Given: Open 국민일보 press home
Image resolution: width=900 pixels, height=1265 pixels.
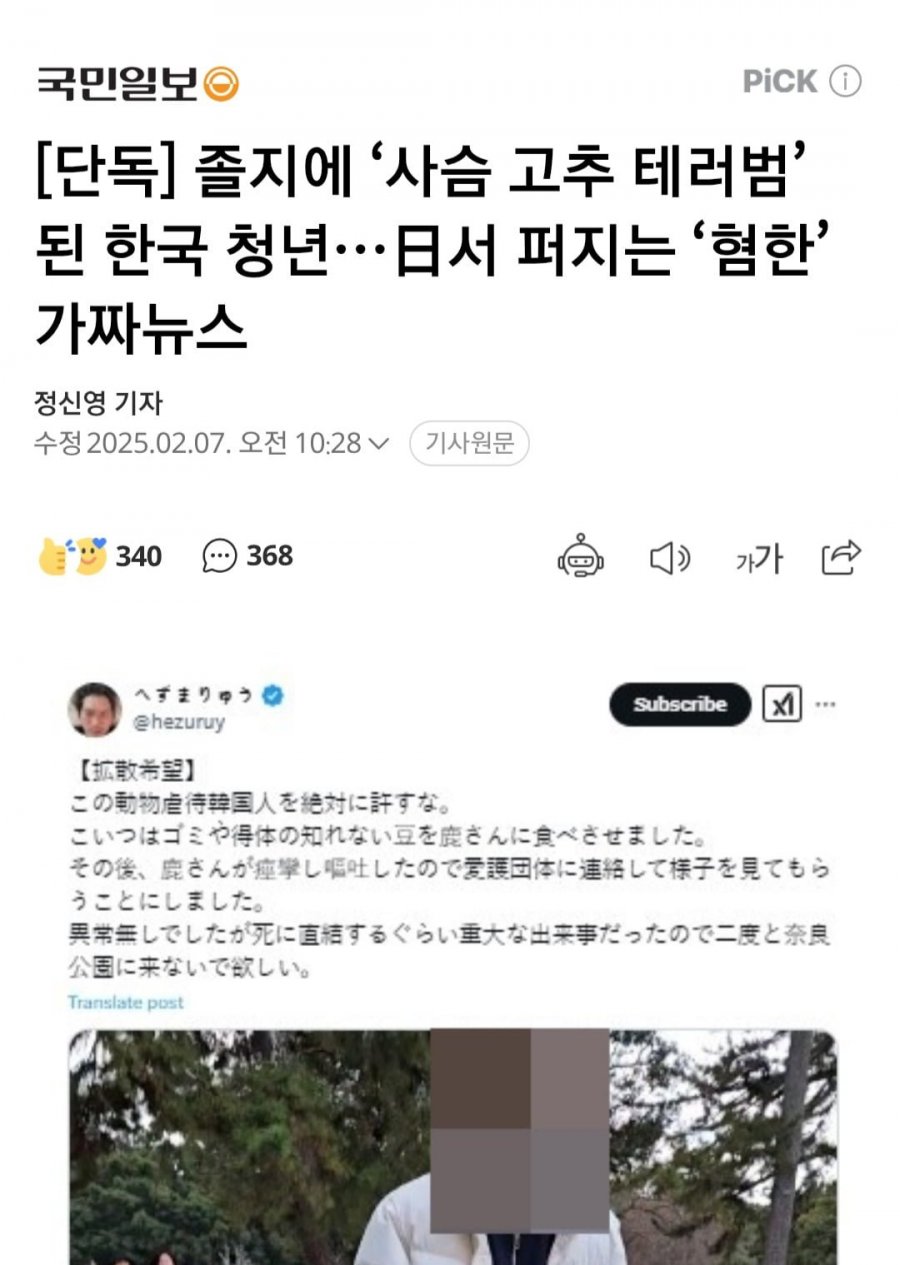Looking at the screenshot, I should 137,82.
